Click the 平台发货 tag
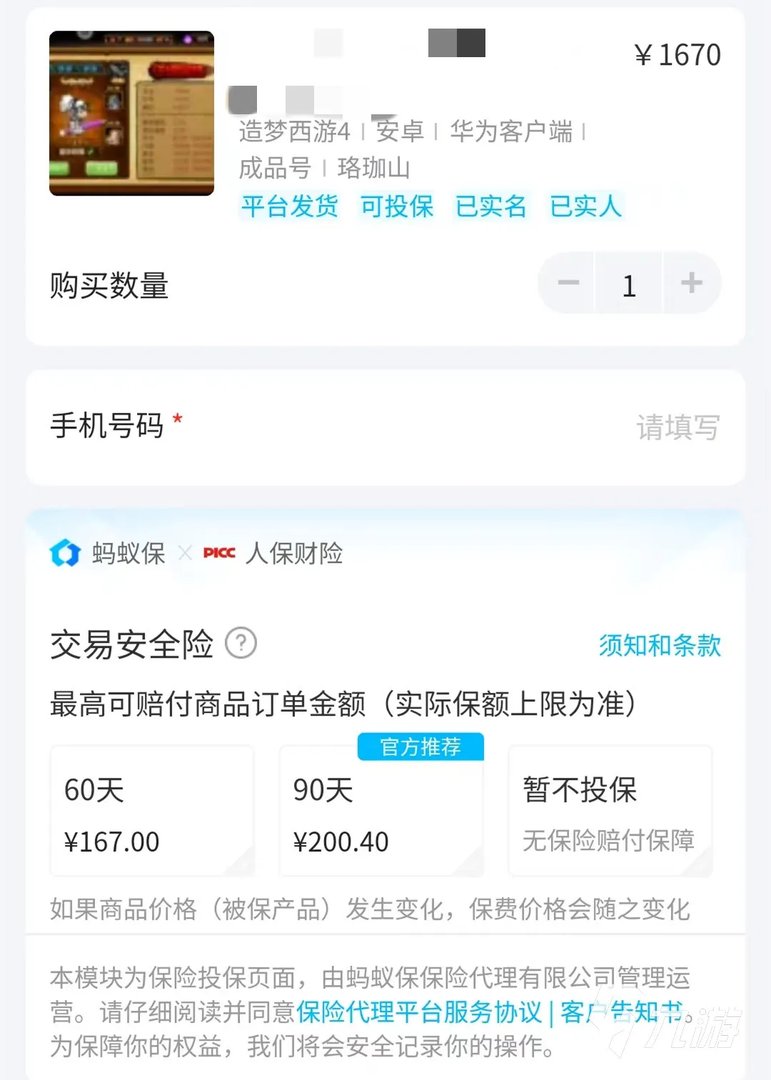The width and height of the screenshot is (771, 1080). (289, 206)
